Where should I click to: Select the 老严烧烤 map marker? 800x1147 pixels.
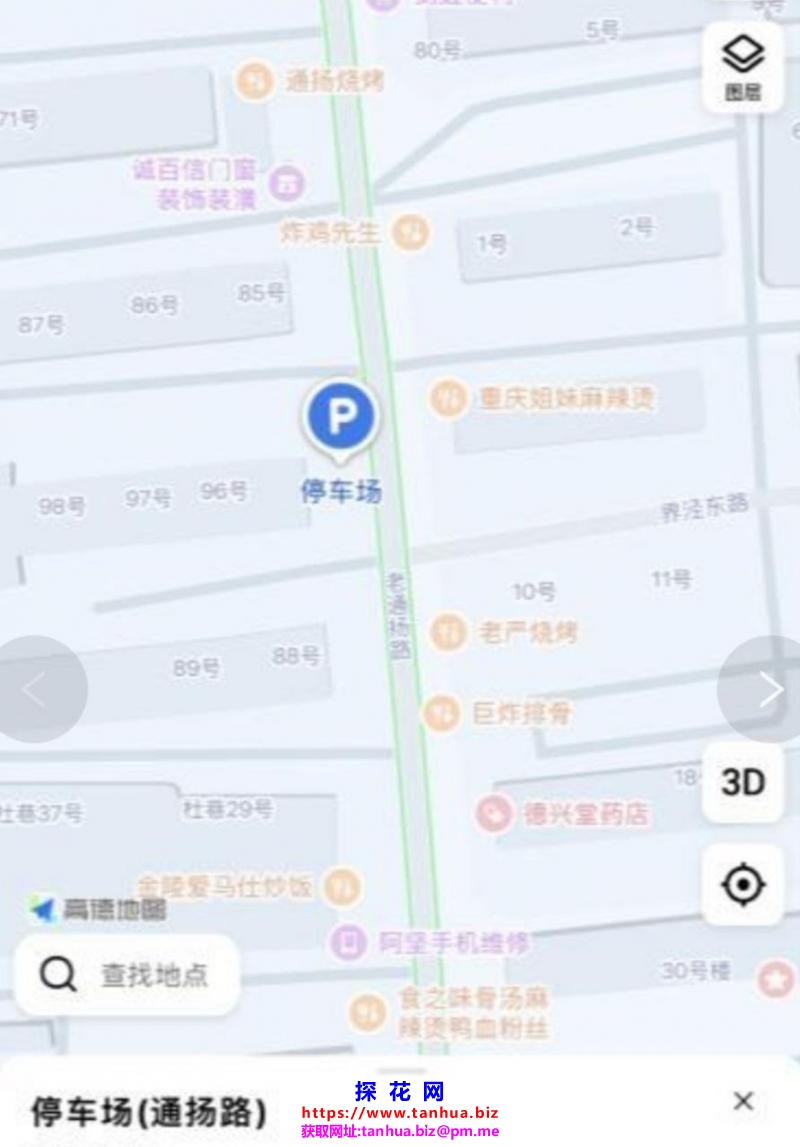(448, 632)
